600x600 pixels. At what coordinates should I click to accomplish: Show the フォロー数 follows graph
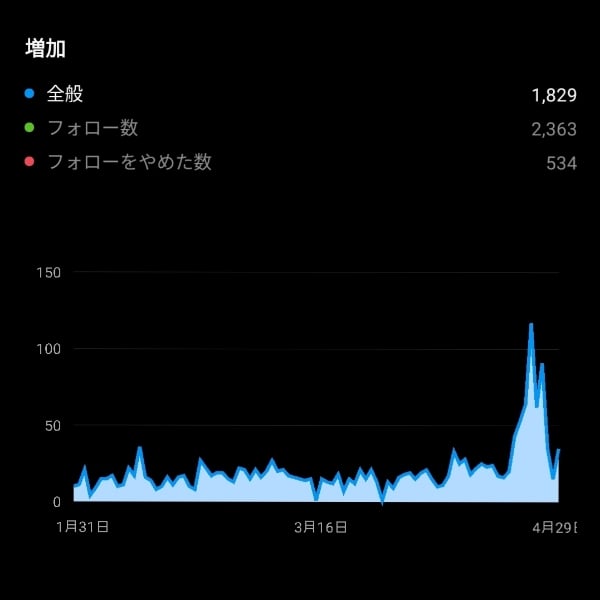pos(92,128)
